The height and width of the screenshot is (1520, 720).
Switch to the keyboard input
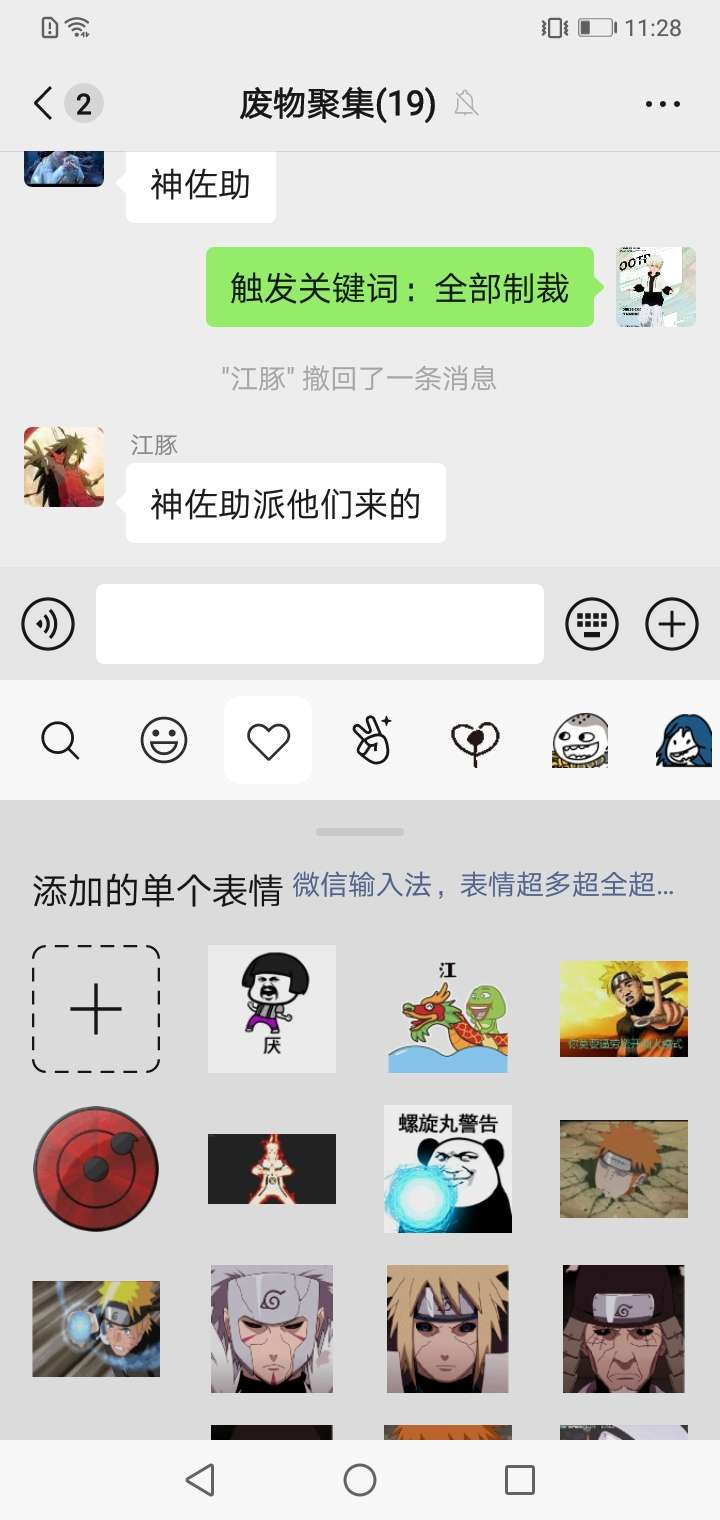tap(592, 624)
